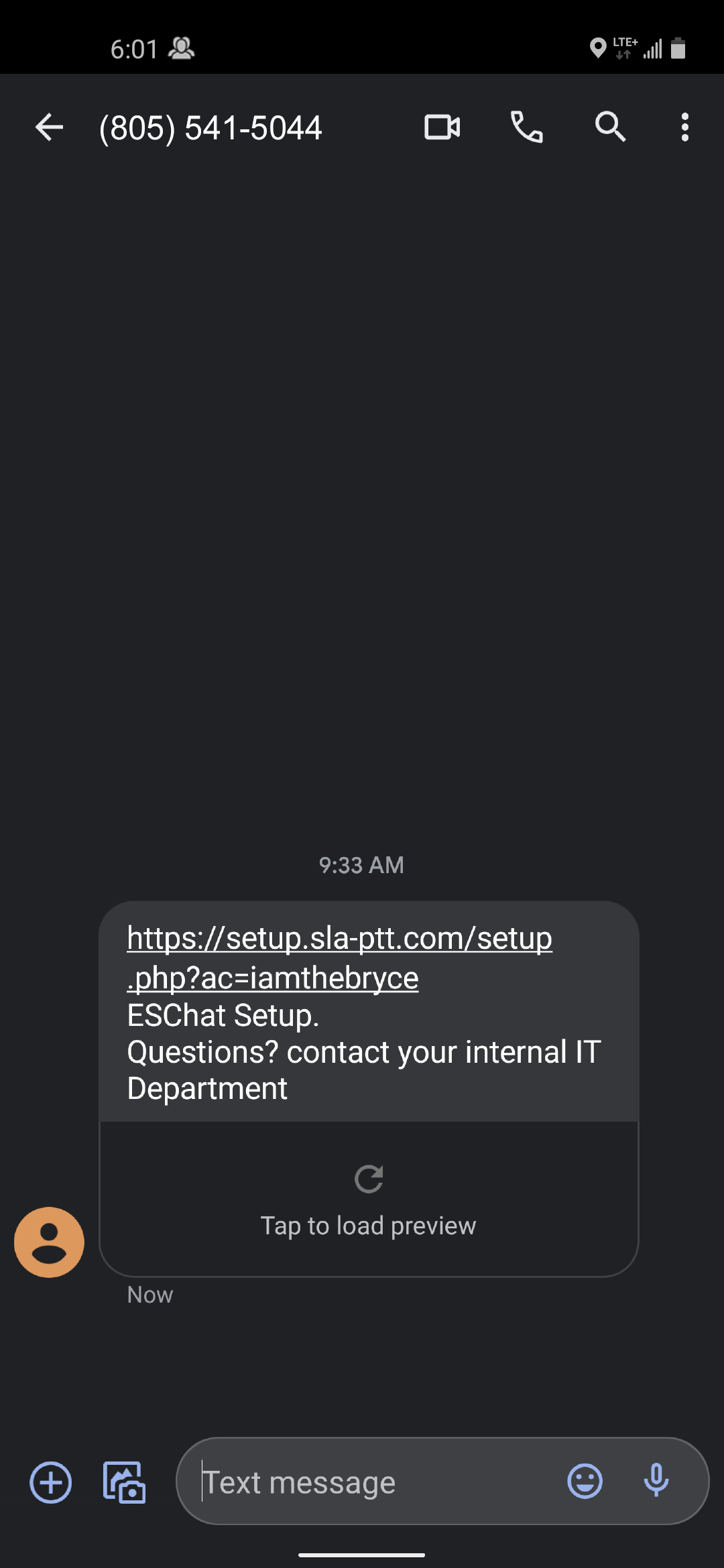Tap the Now timestamp under the message
724x1568 pixels.
149,1294
